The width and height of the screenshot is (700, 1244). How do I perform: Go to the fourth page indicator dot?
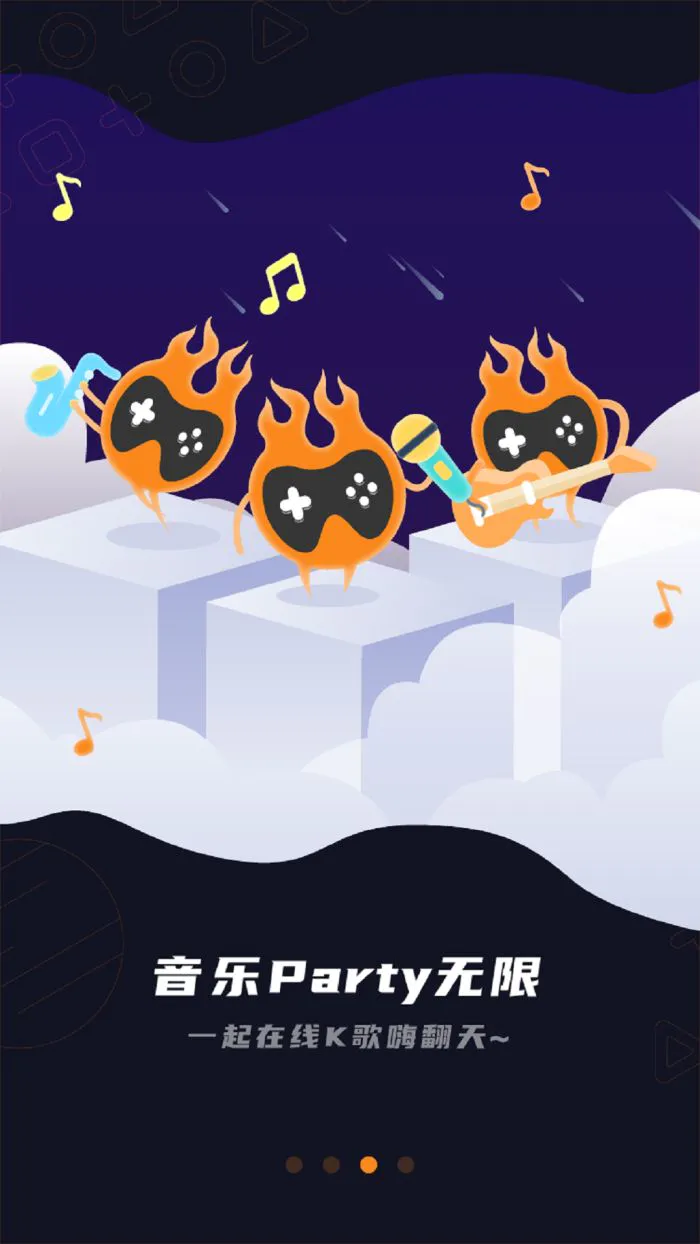point(405,1164)
